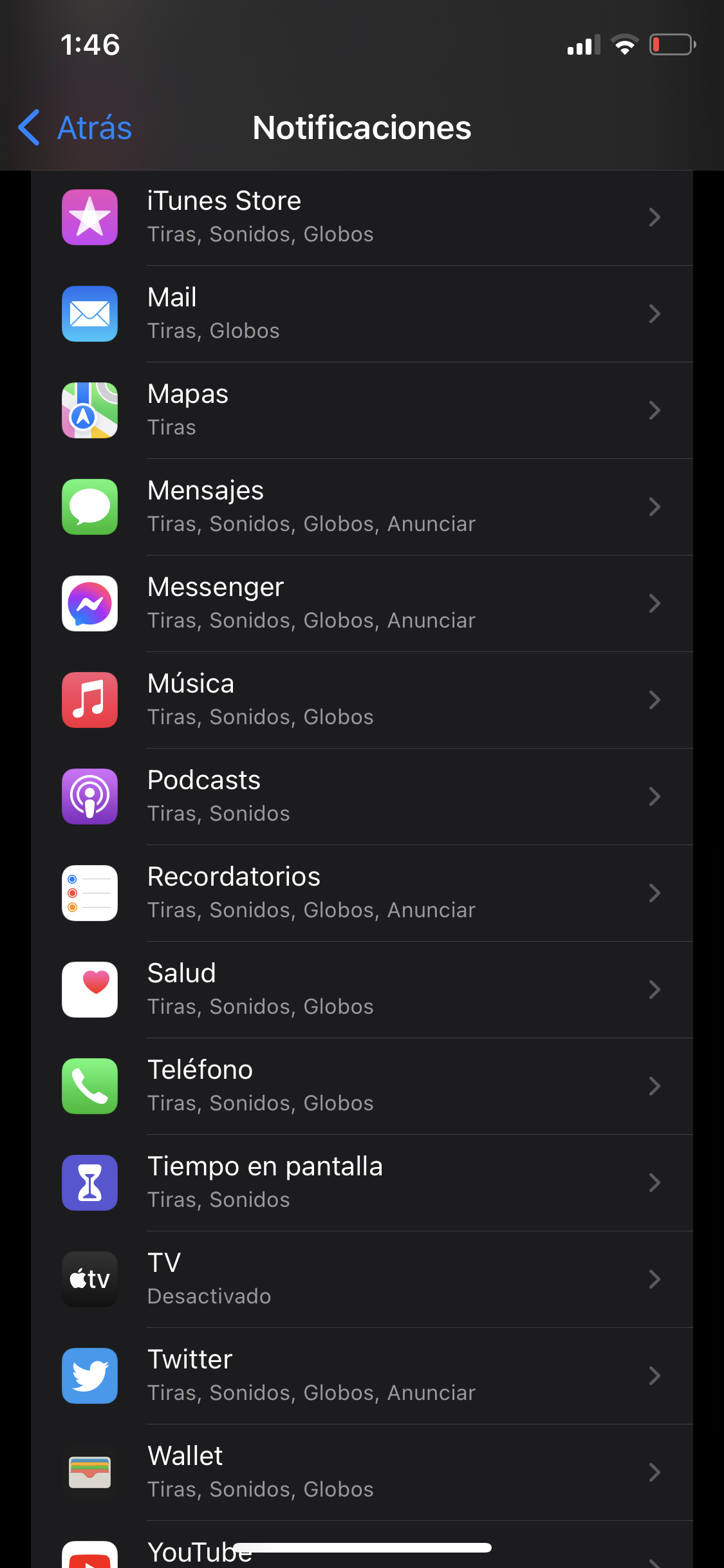The height and width of the screenshot is (1568, 724).
Task: Open Wallet notification settings
Action: (360, 1473)
